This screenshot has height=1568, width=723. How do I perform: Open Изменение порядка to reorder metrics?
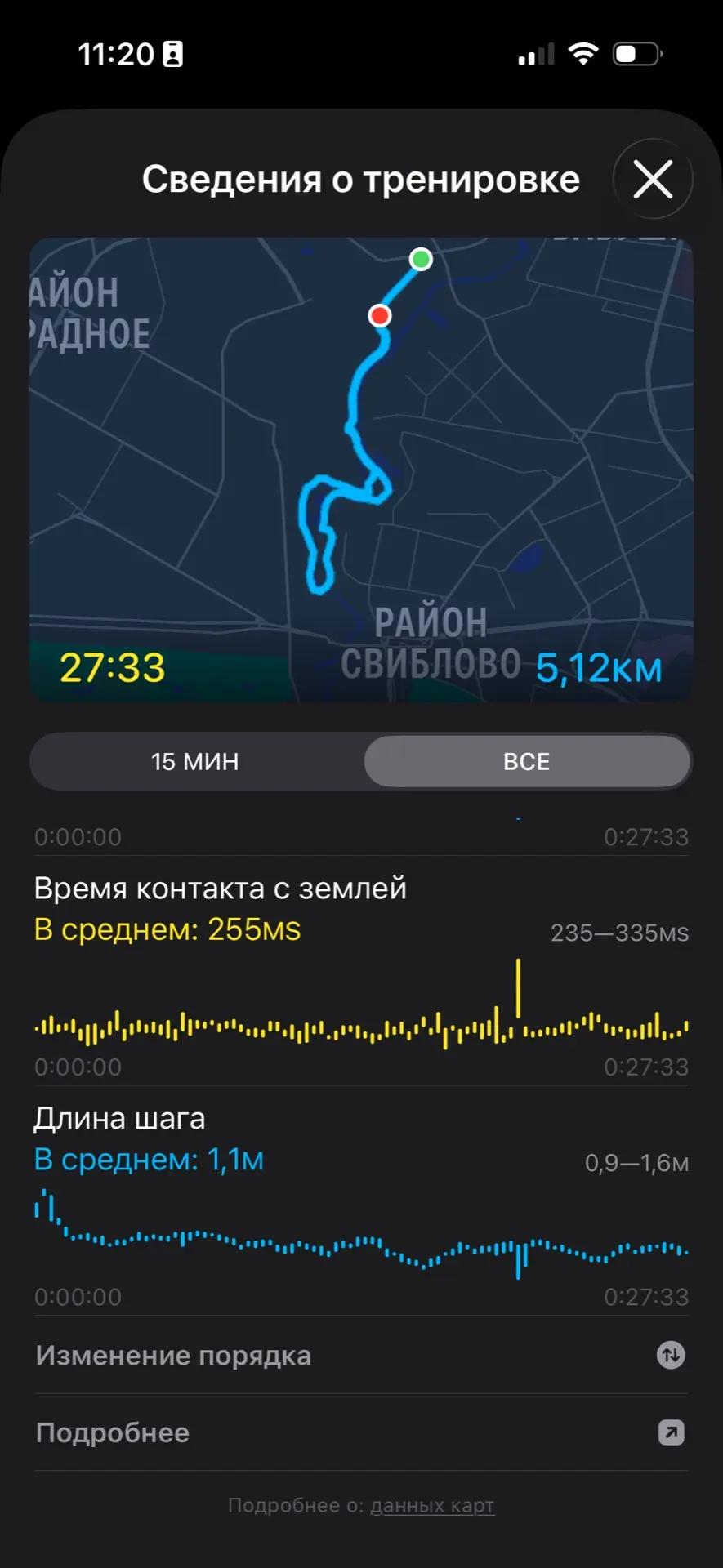tap(361, 1356)
